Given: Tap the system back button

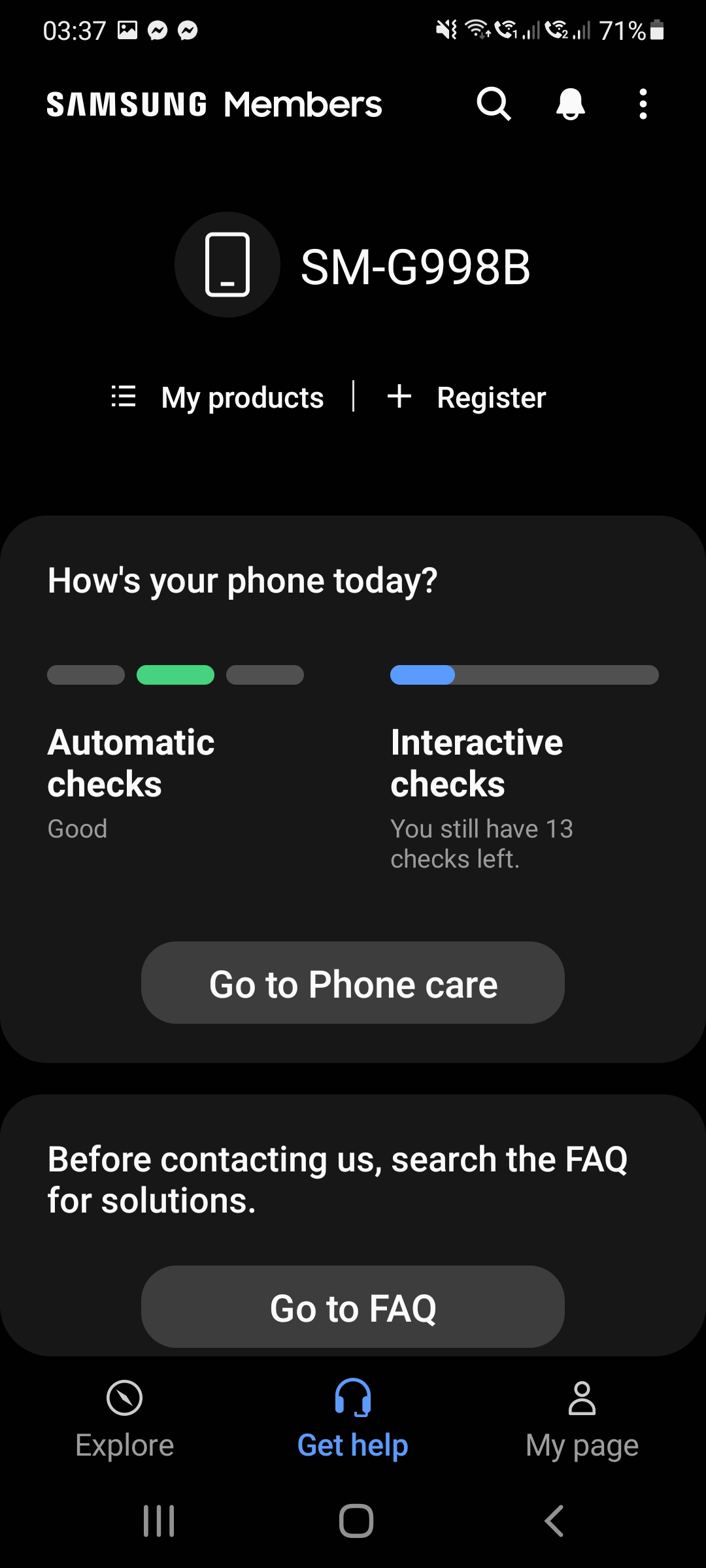Looking at the screenshot, I should tap(554, 1521).
